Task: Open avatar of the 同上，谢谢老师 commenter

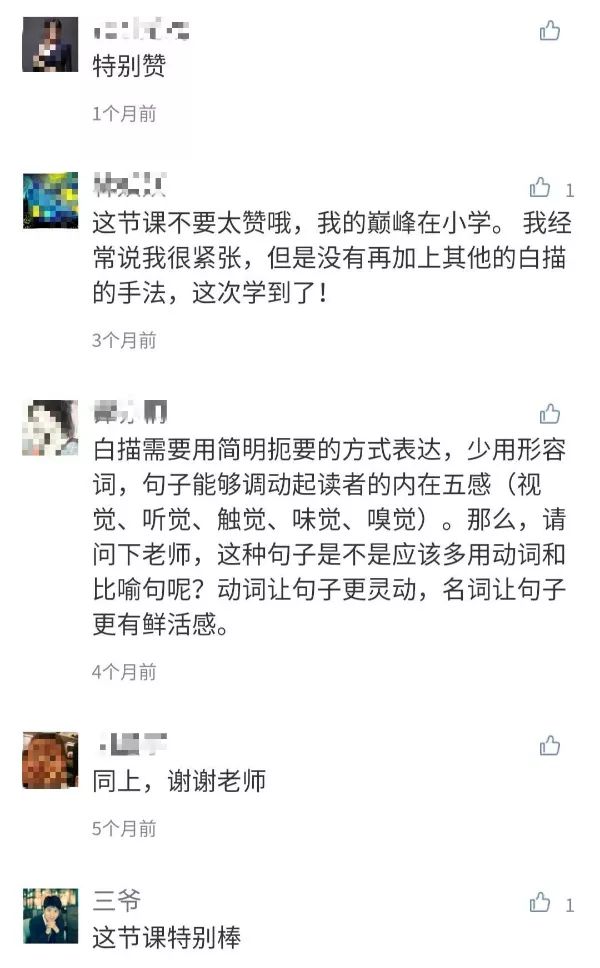Action: 50,760
